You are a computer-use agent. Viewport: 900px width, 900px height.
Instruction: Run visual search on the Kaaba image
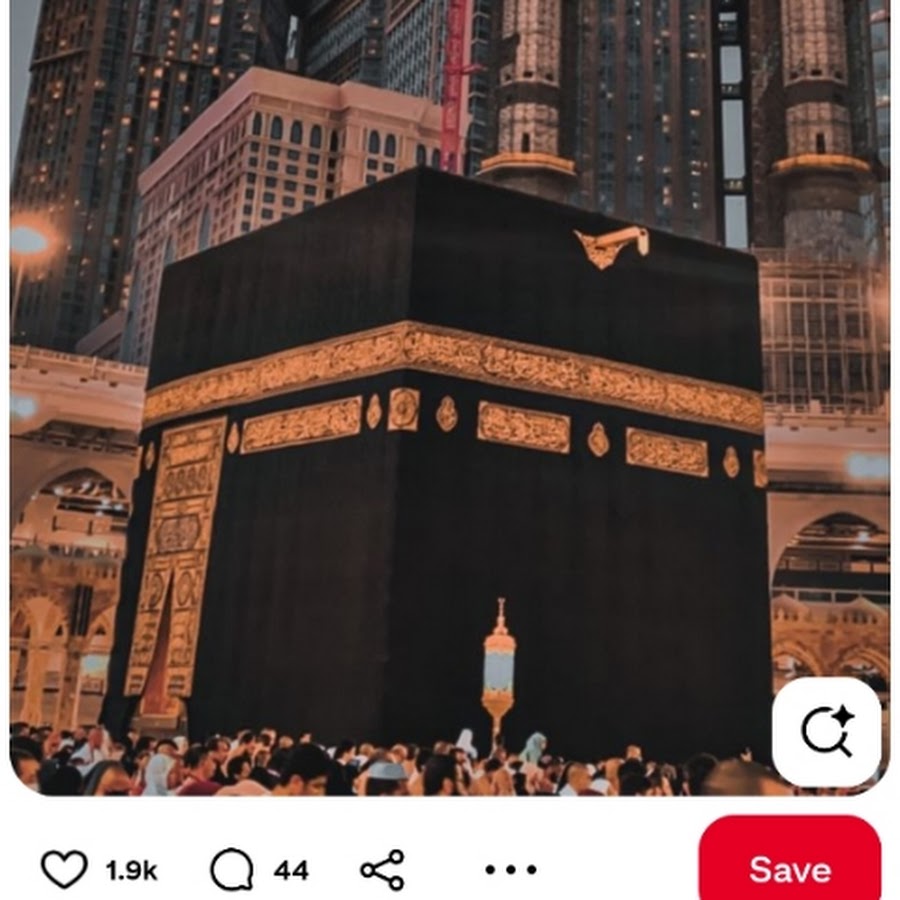tap(826, 732)
